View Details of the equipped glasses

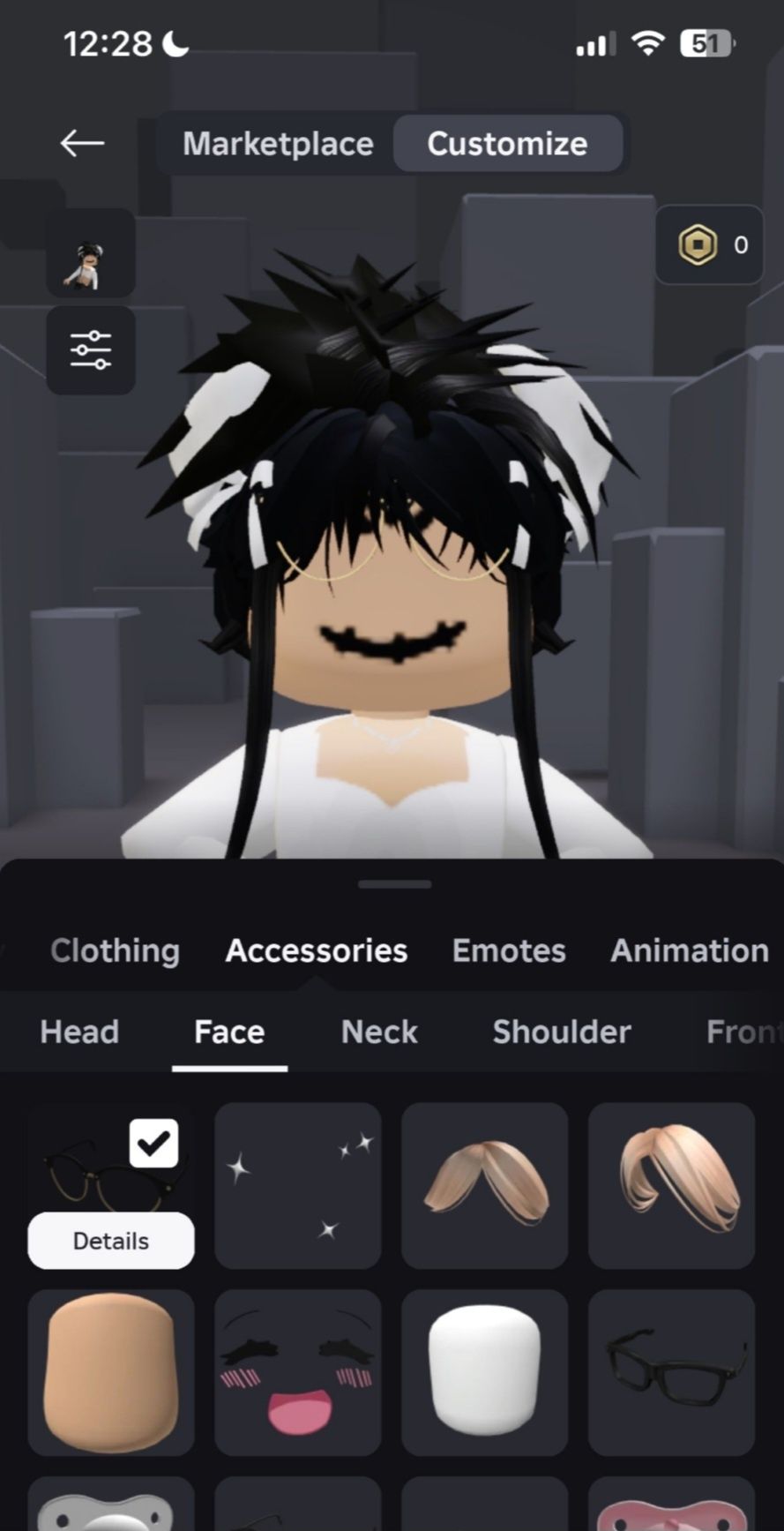pyautogui.click(x=111, y=1242)
